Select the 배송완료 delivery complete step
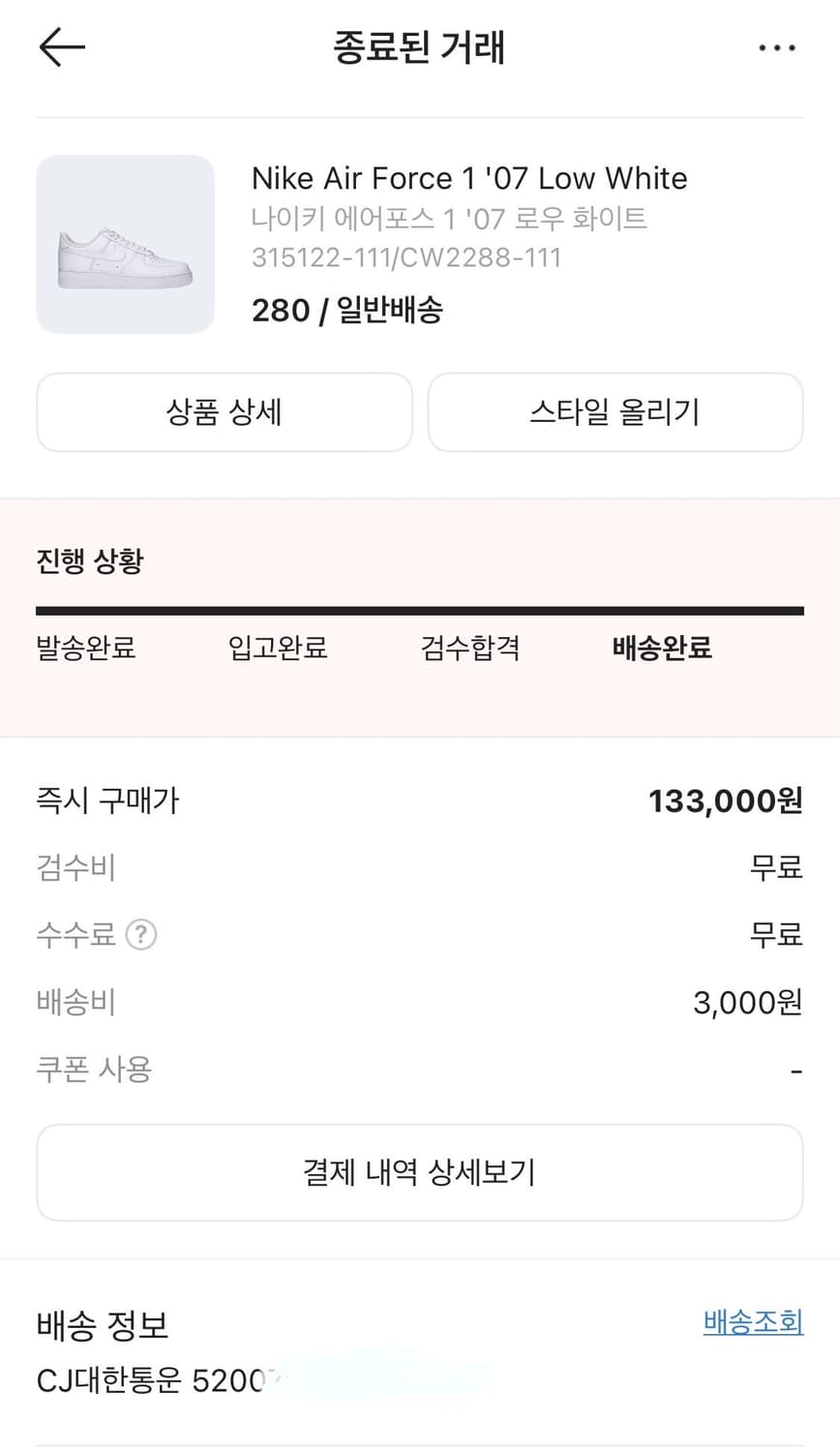The image size is (840, 1452). [661, 649]
